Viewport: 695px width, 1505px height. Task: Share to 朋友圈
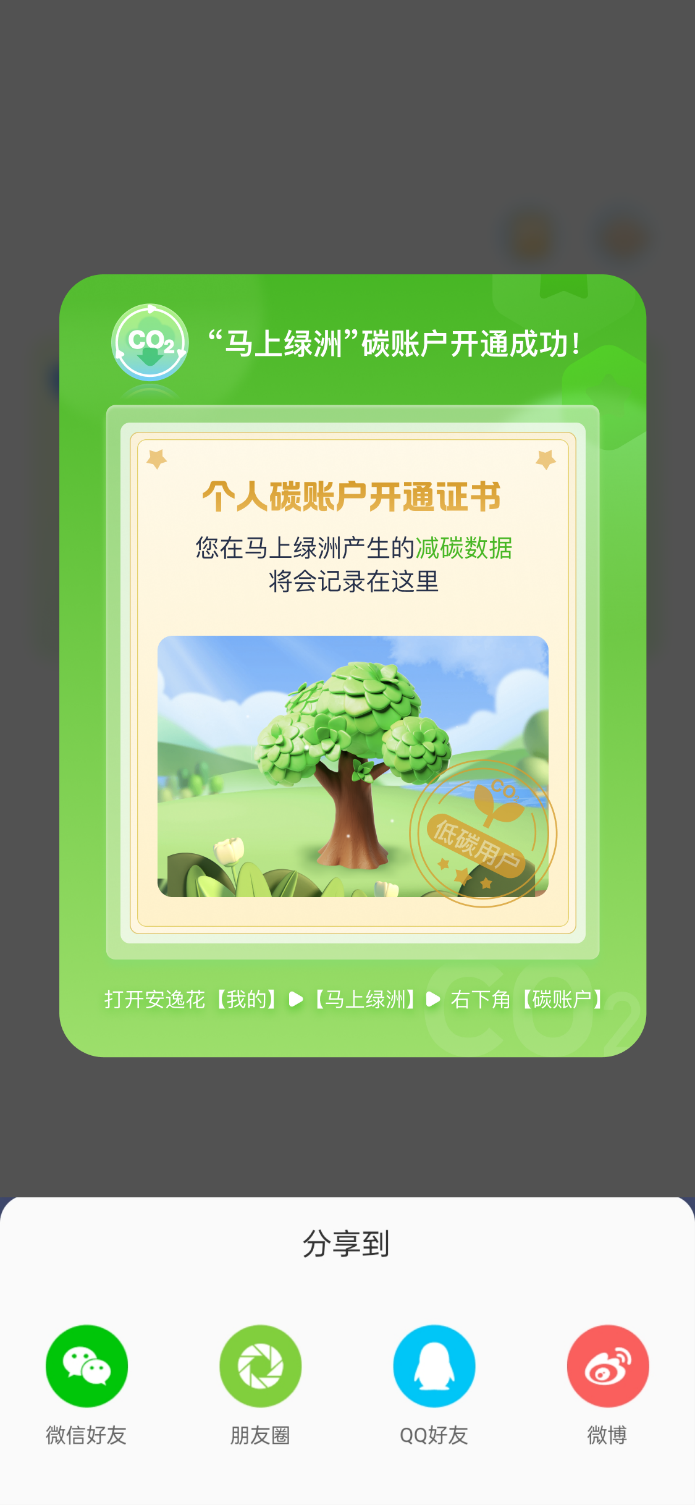coord(260,1366)
